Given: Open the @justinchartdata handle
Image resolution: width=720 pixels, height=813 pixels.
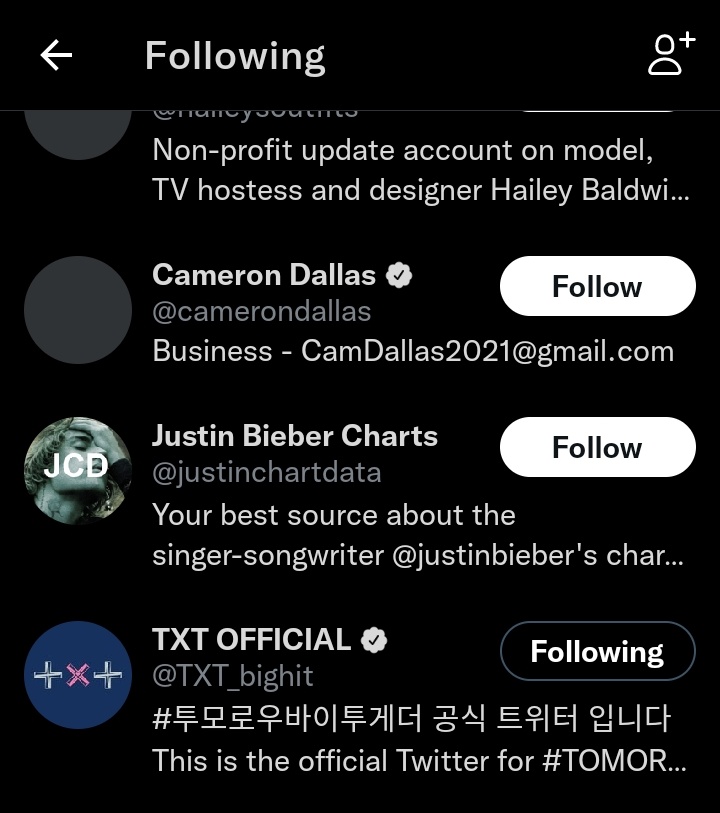Looking at the screenshot, I should tap(264, 473).
